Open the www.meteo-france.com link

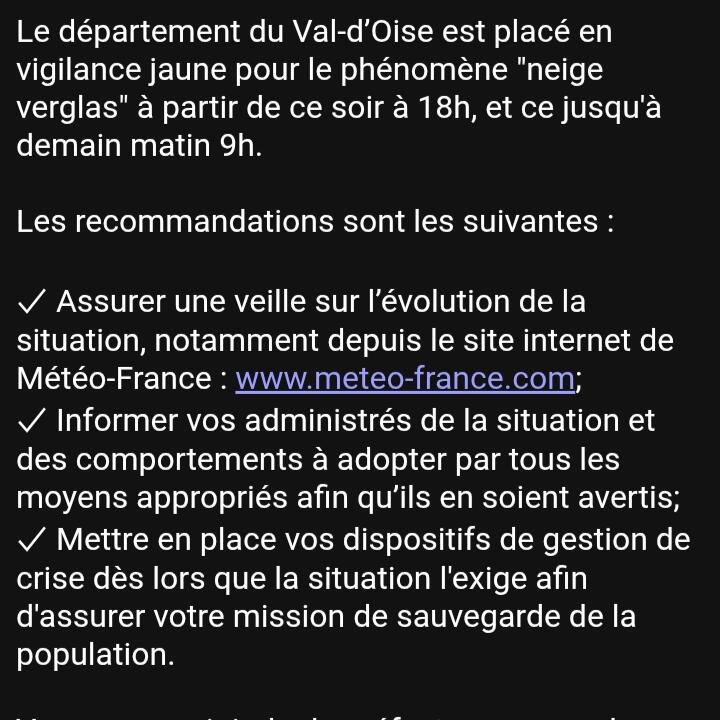point(405,380)
